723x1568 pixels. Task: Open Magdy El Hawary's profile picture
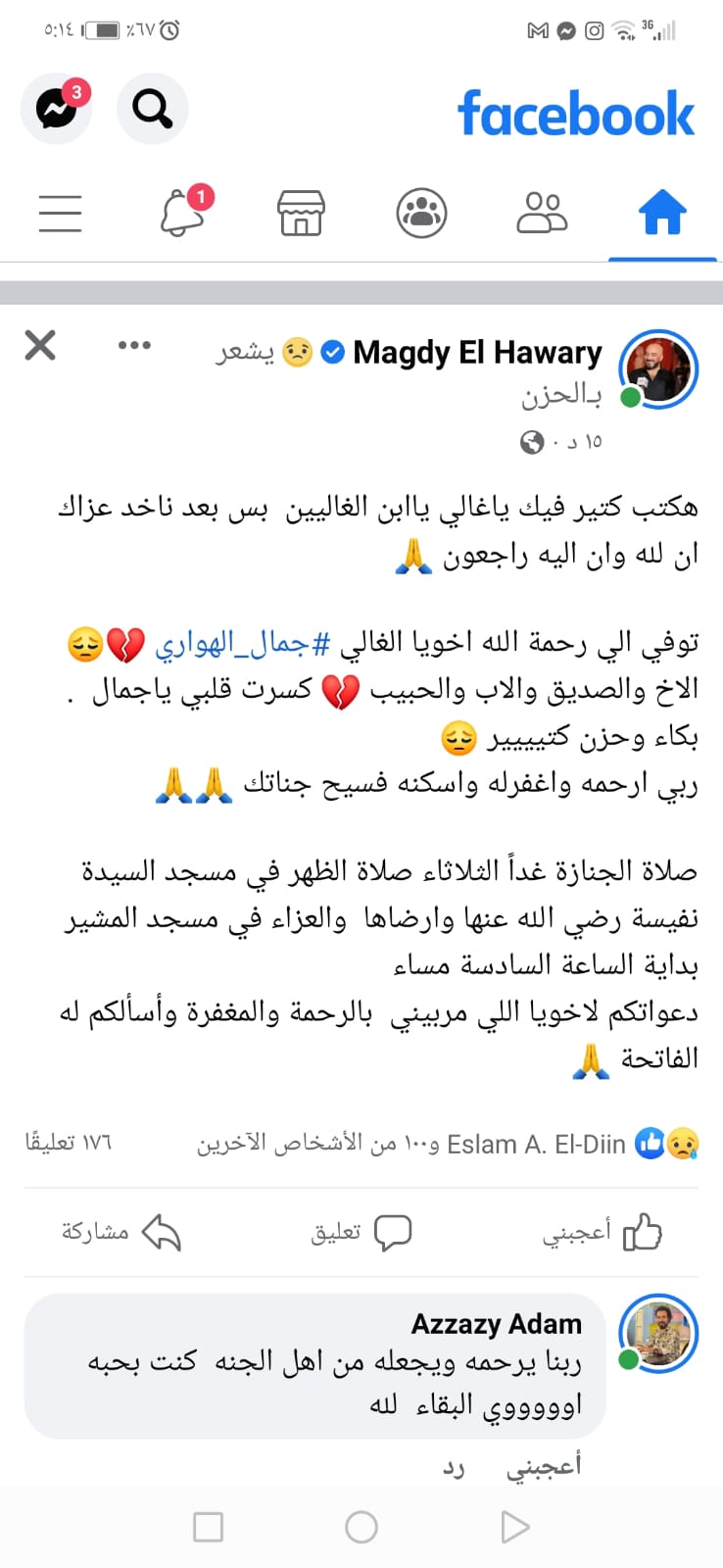(657, 369)
